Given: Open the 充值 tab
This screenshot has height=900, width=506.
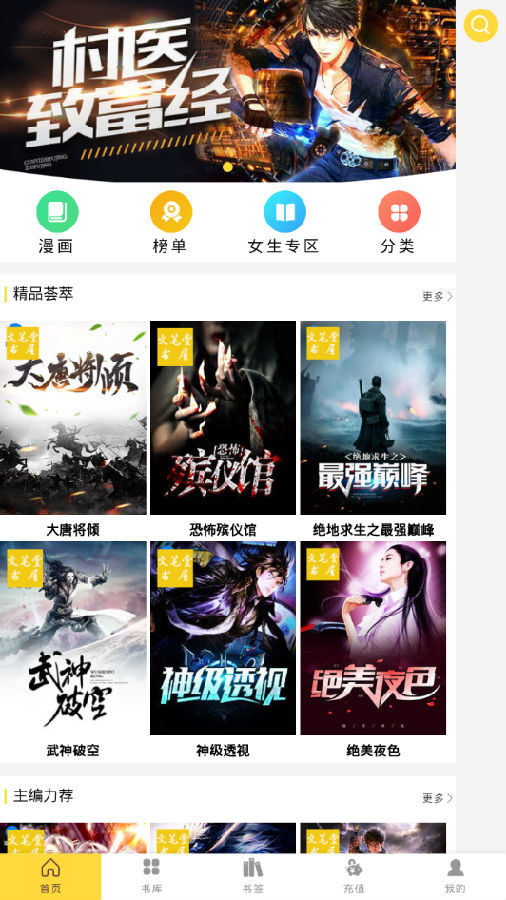Looking at the screenshot, I should [354, 876].
